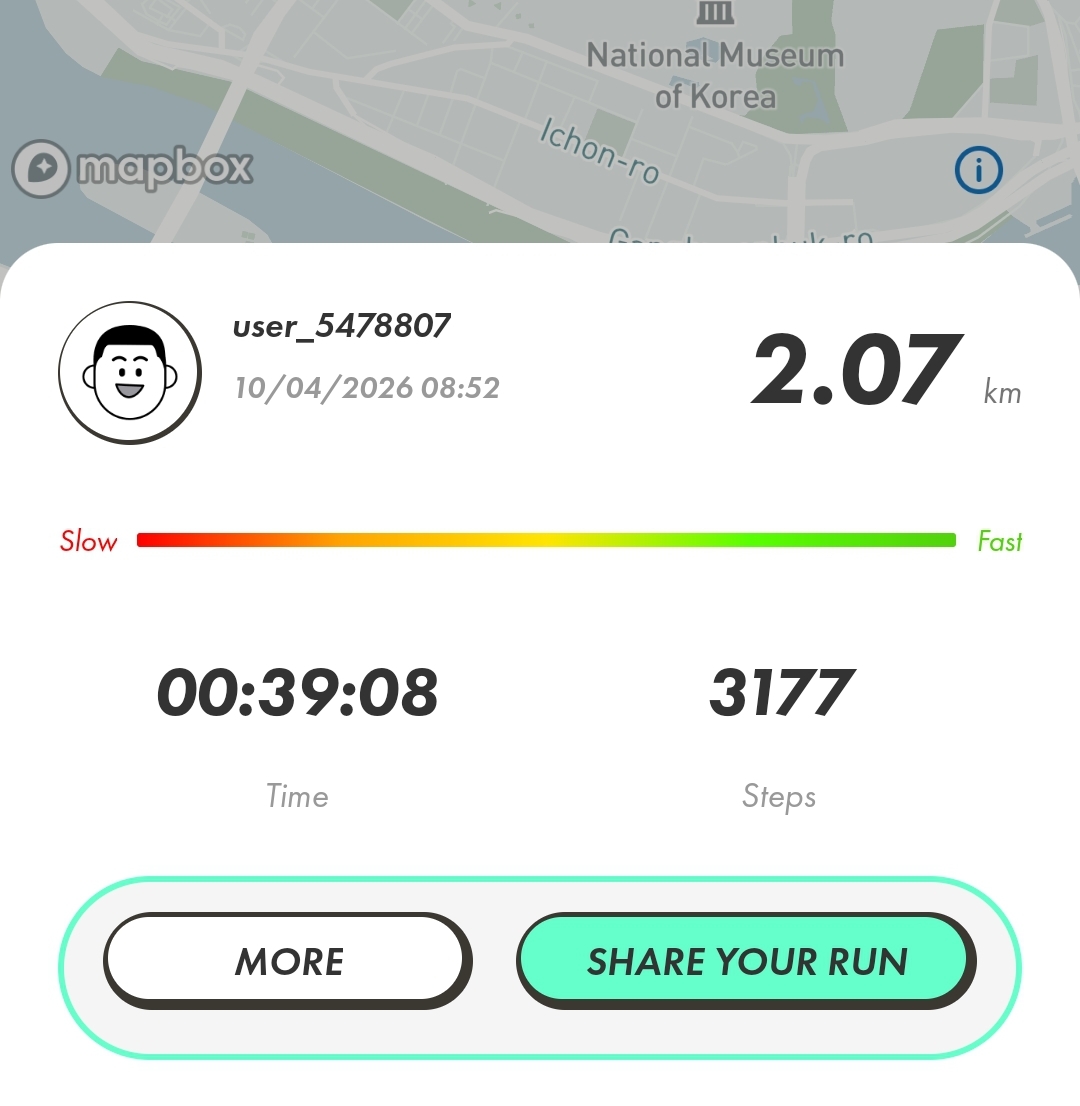
Task: Tap the MORE button
Action: (x=288, y=961)
